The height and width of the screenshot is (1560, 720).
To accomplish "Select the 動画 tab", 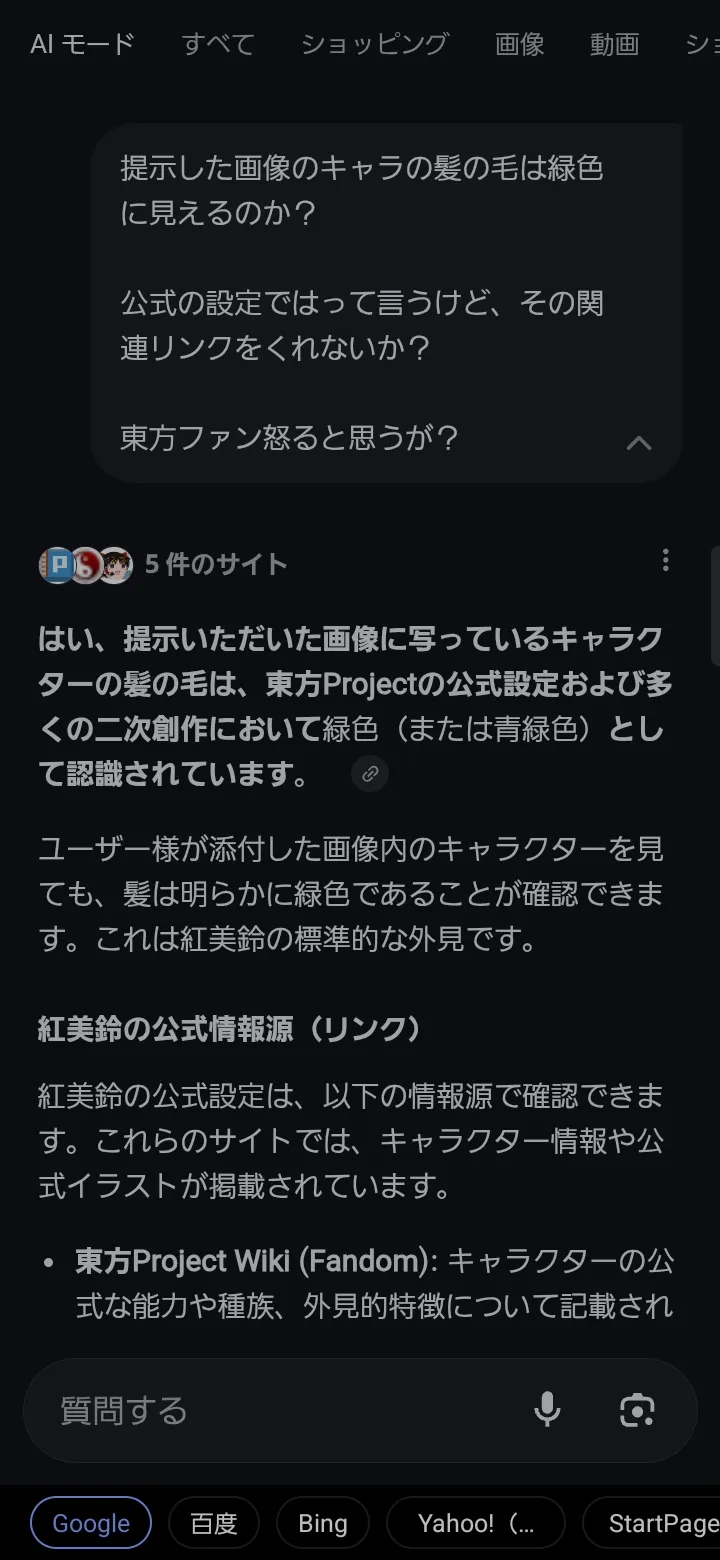I will click(x=614, y=44).
